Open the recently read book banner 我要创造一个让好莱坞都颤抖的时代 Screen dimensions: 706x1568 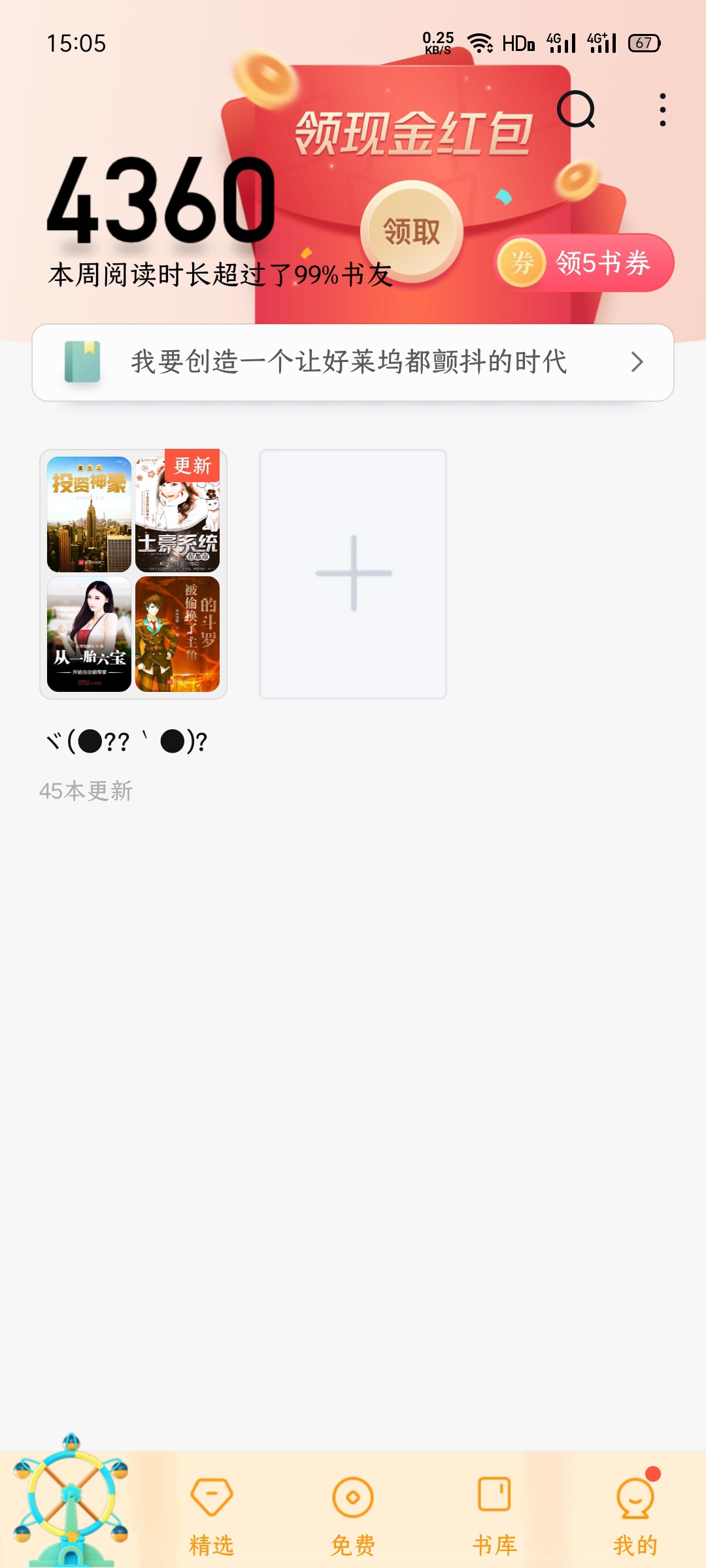point(353,363)
